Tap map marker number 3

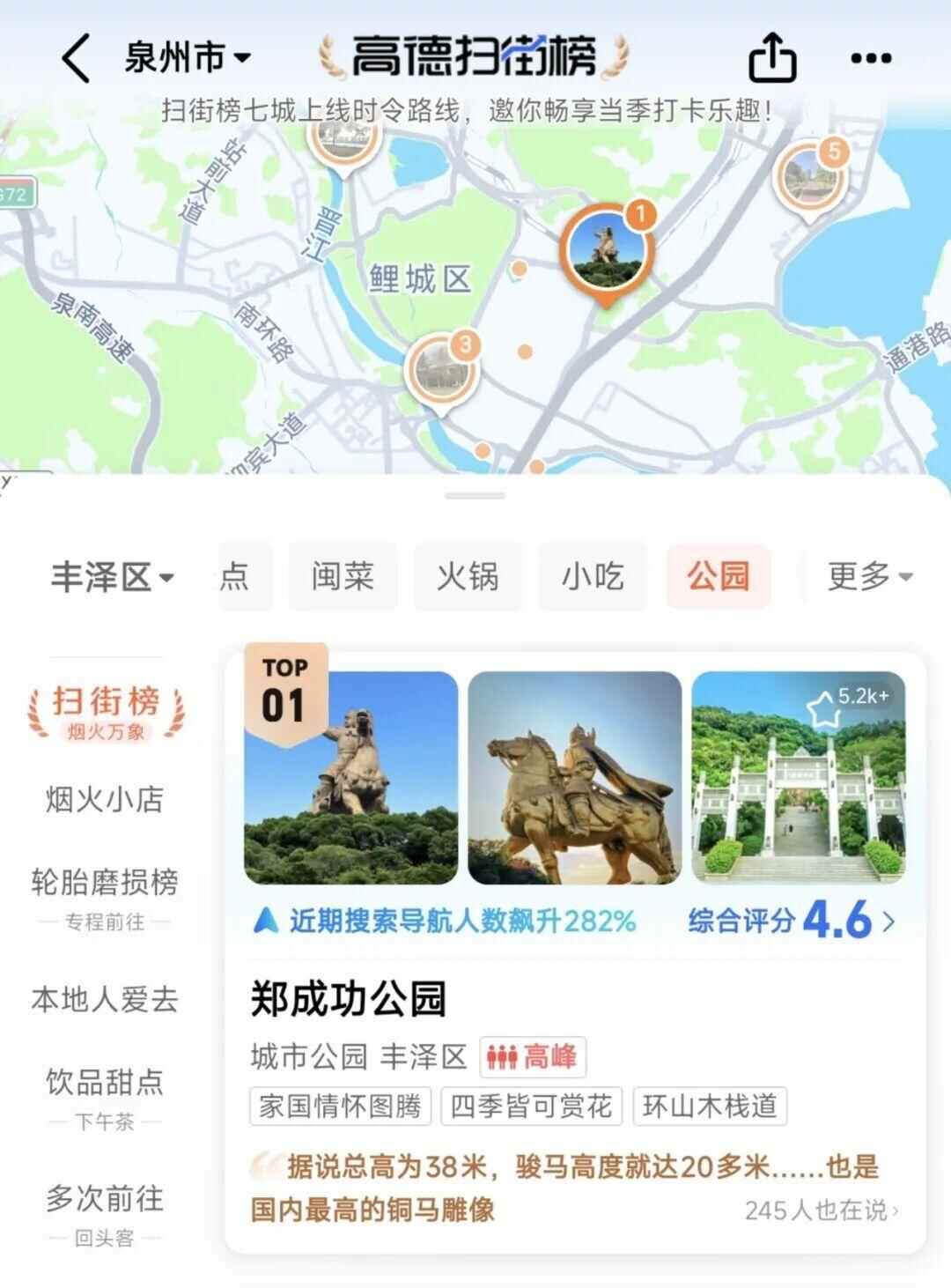[x=441, y=369]
